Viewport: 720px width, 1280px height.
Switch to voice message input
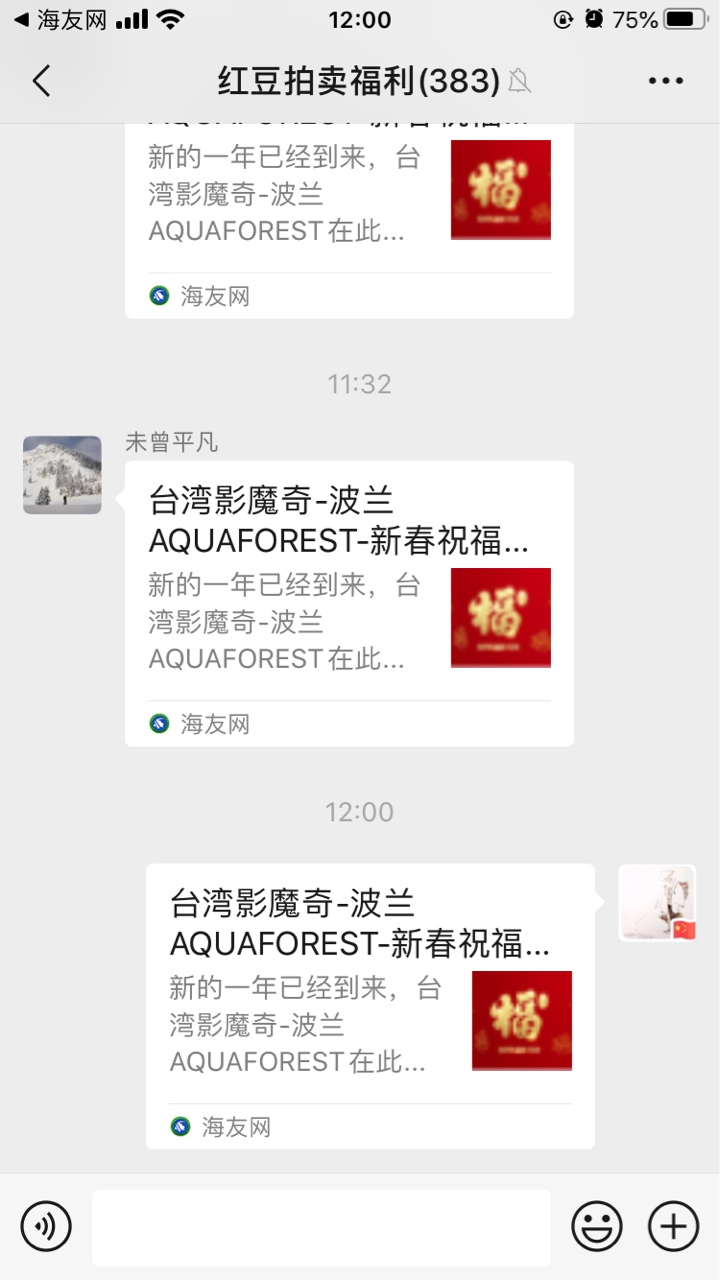(x=46, y=1226)
